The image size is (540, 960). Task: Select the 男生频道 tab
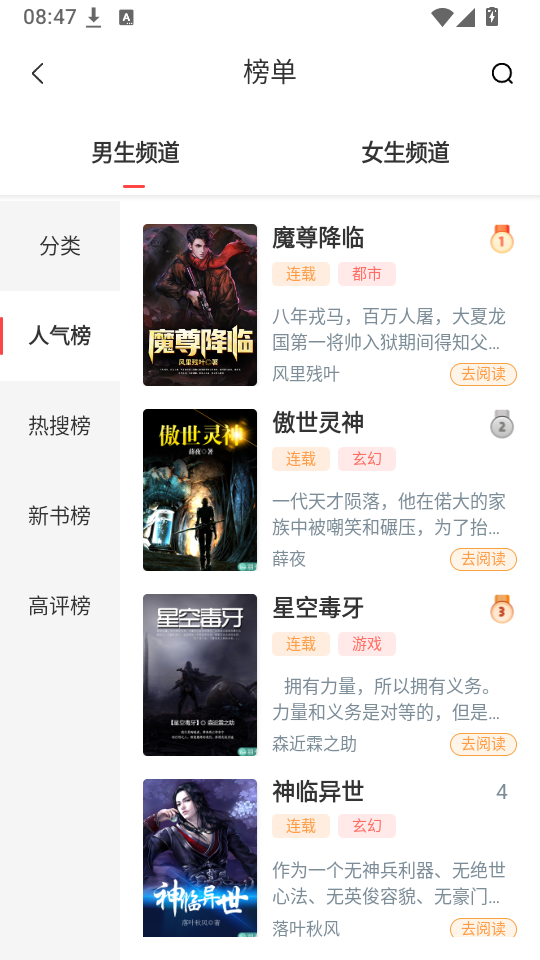click(x=135, y=152)
